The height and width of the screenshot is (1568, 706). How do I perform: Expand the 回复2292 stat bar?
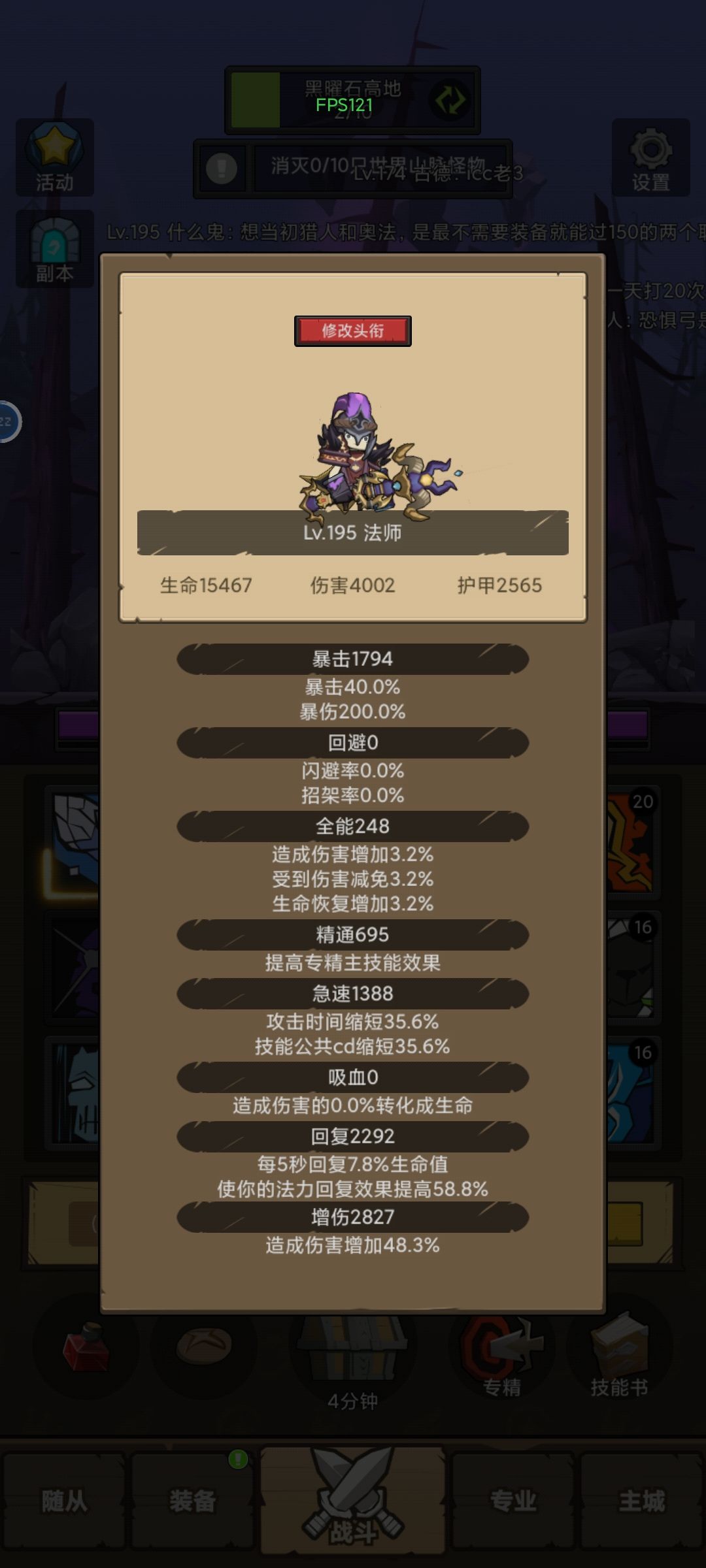[x=353, y=1136]
